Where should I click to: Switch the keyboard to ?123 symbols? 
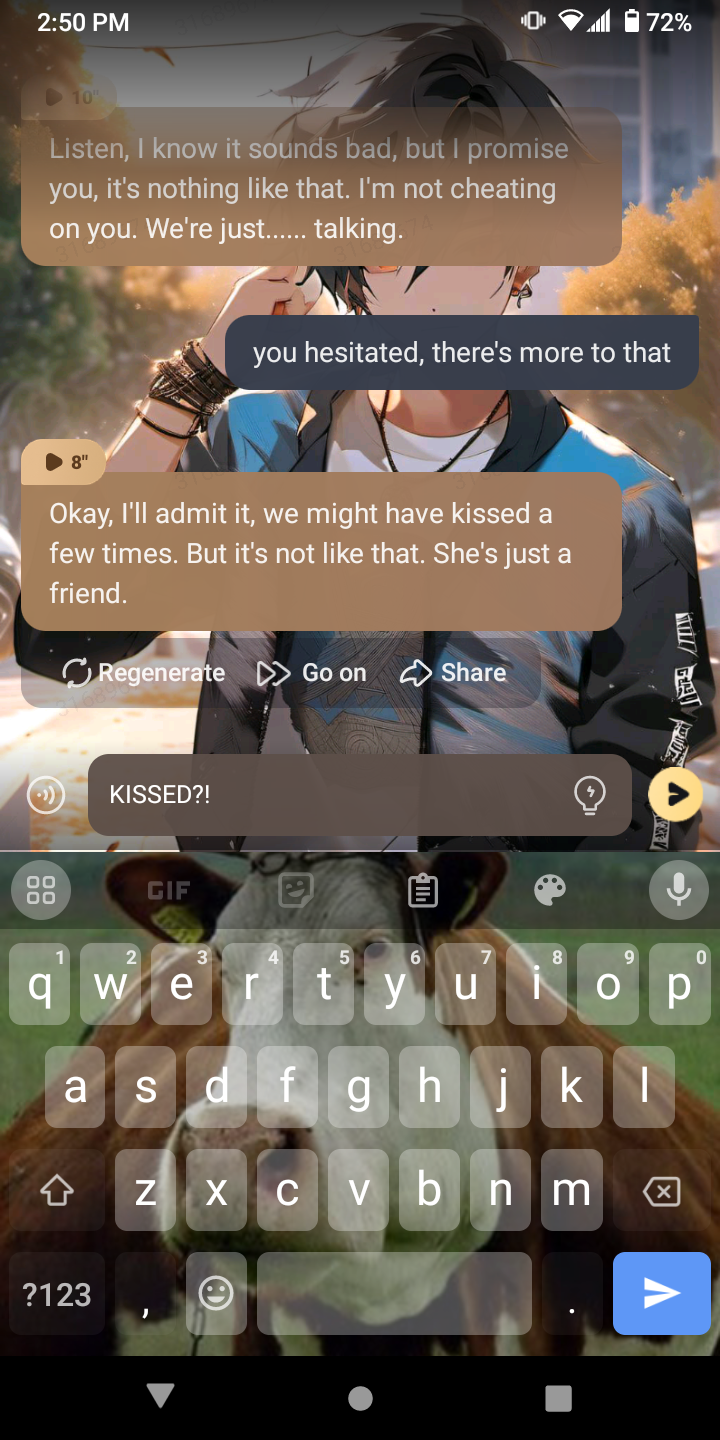[57, 1294]
